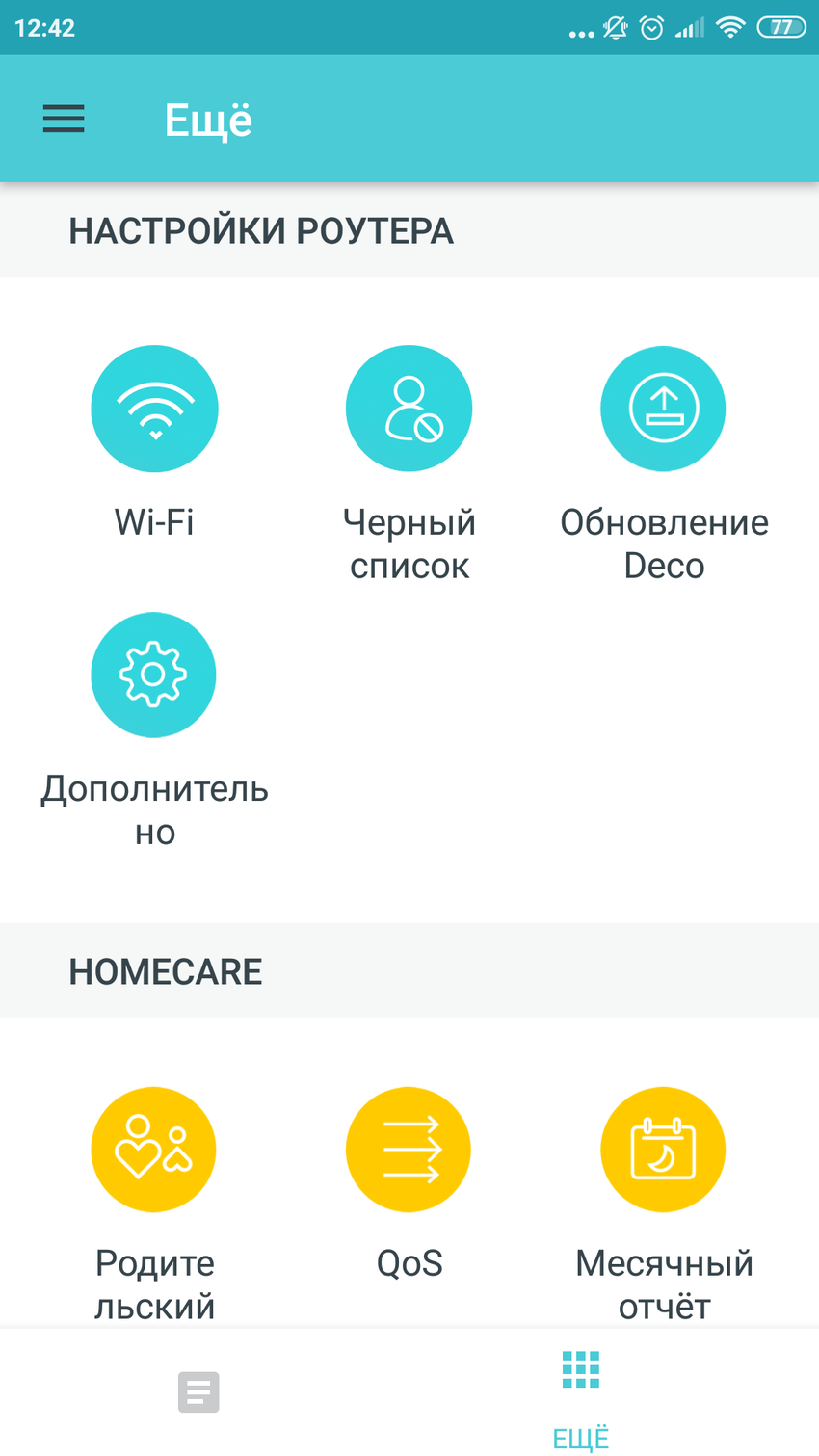The height and width of the screenshot is (1456, 819).
Task: Open Дополнительно advanced settings
Action: 154,675
